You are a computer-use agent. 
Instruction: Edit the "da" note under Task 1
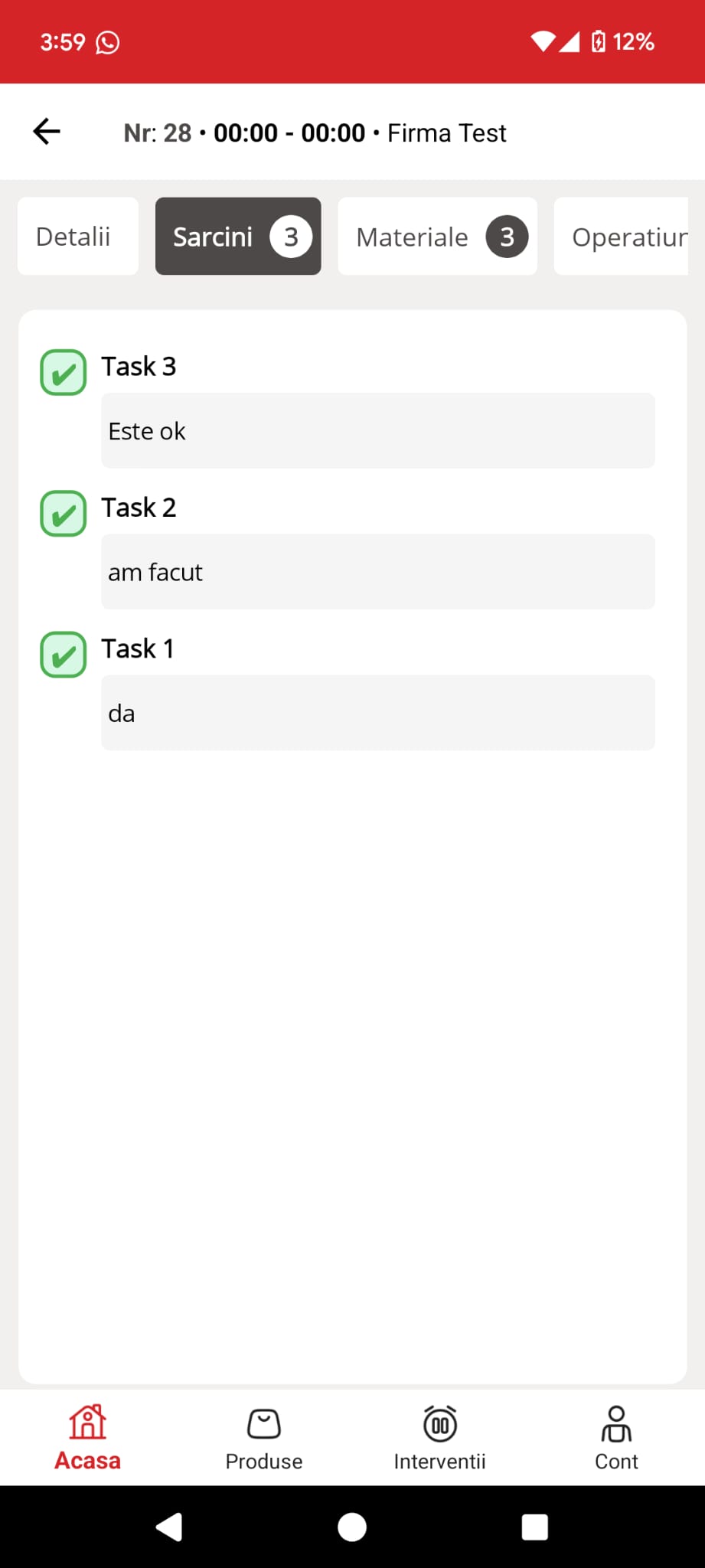tap(378, 713)
